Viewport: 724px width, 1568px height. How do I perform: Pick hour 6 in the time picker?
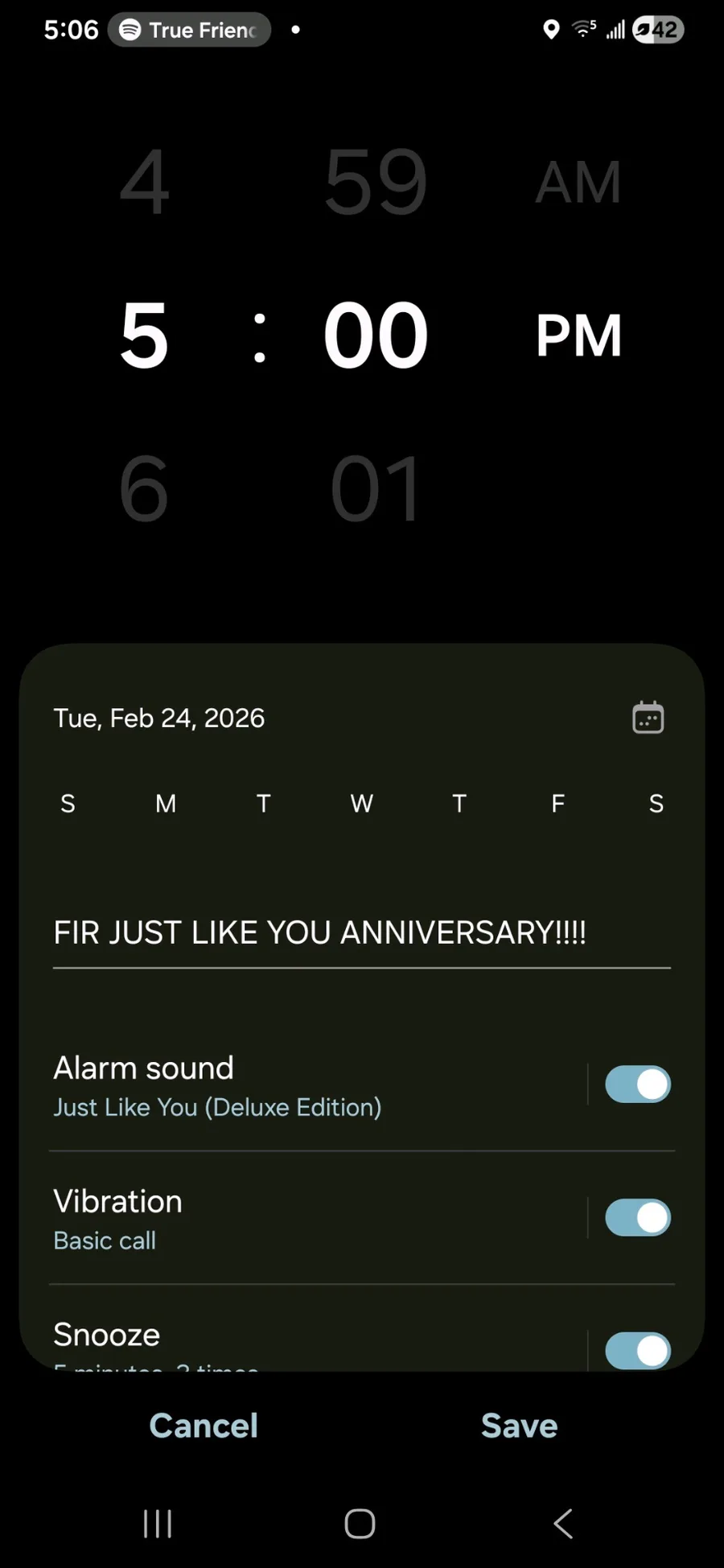tap(144, 488)
